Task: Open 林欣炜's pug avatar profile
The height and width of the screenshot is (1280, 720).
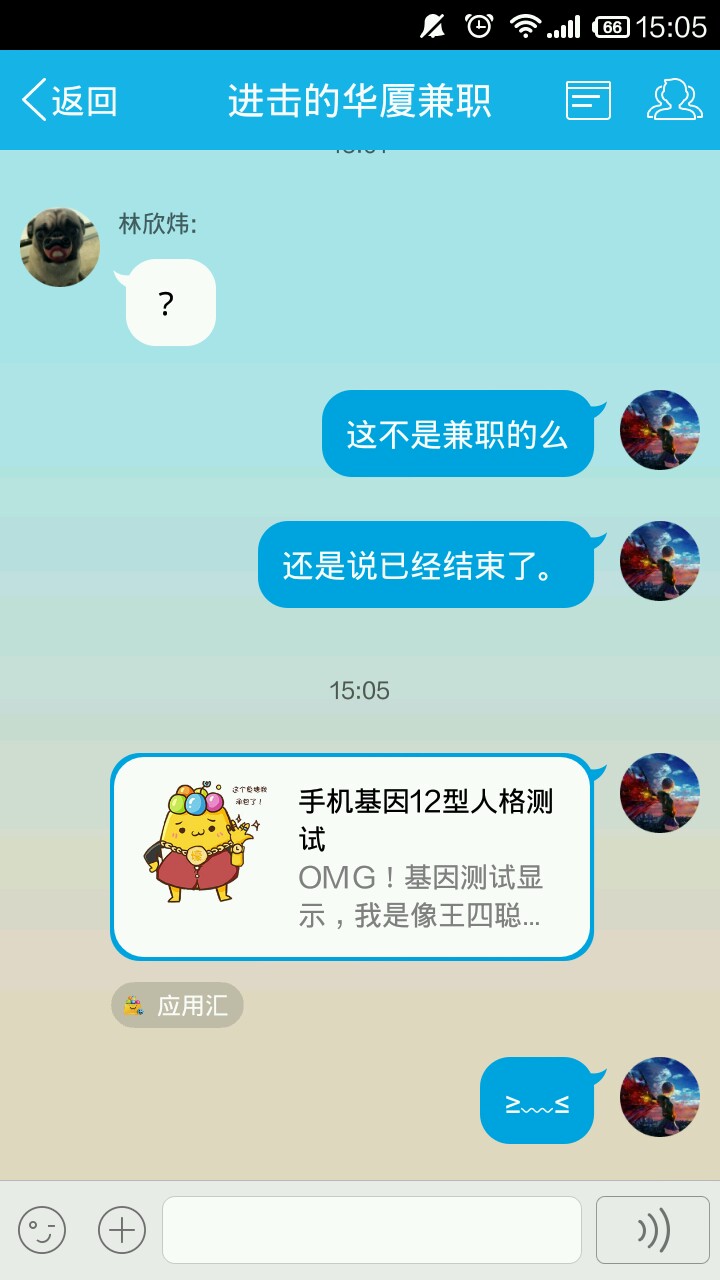Action: click(x=60, y=247)
